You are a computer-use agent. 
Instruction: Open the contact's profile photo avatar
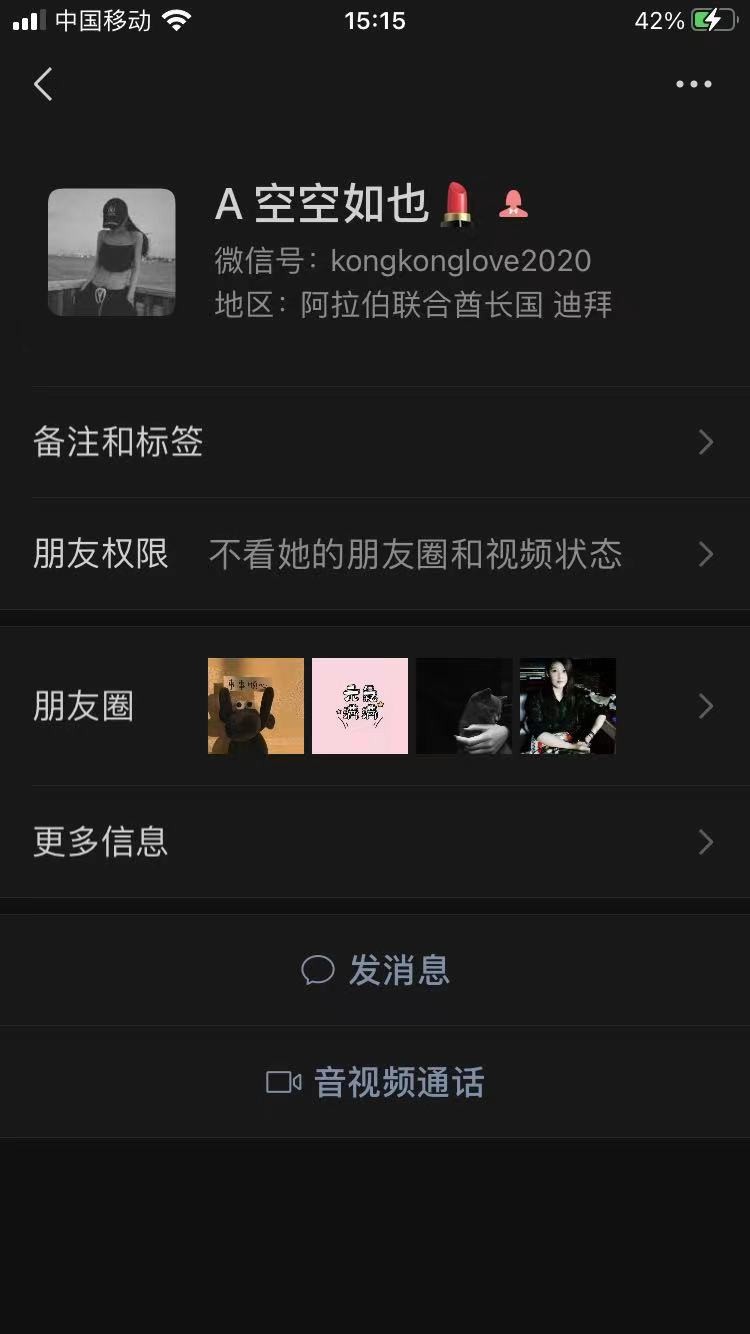tap(111, 252)
